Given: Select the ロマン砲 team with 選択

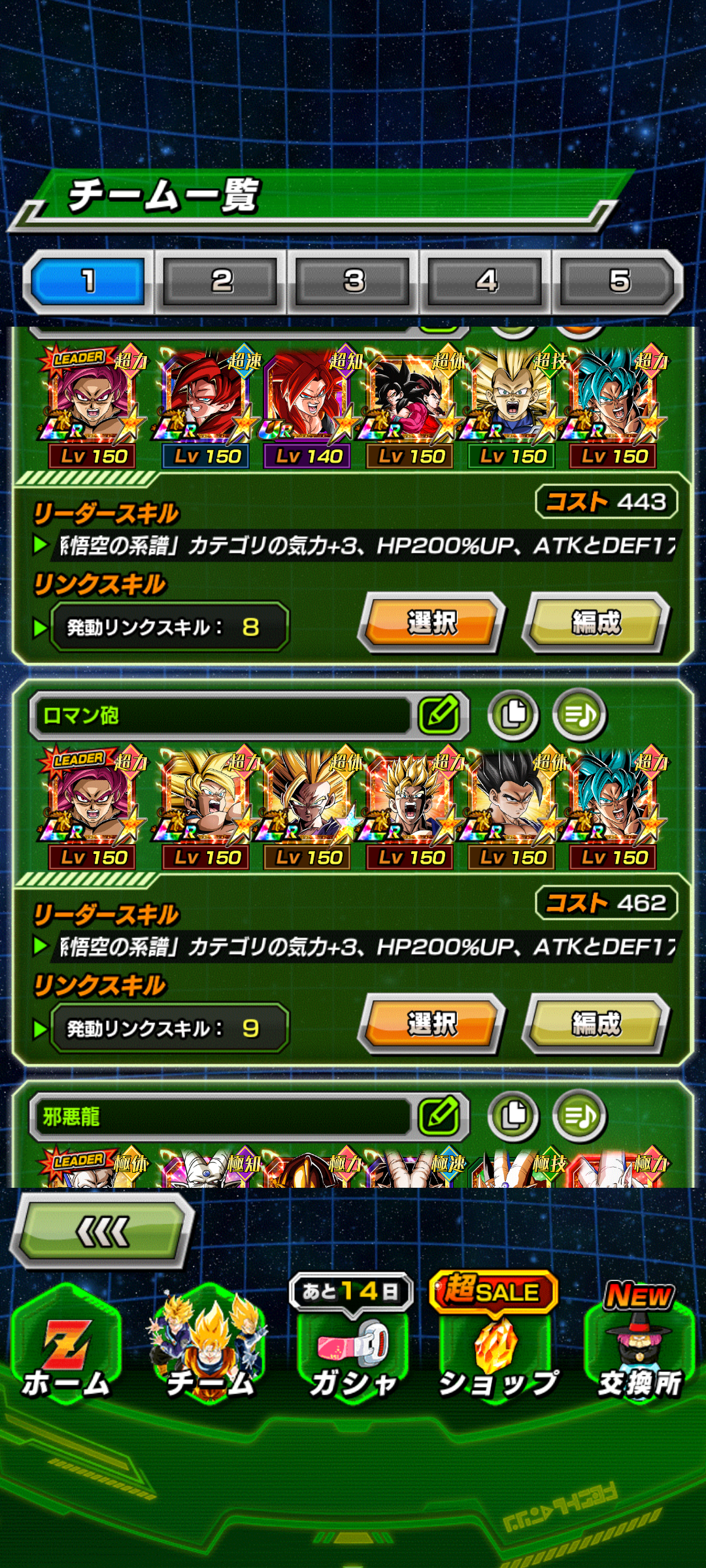Looking at the screenshot, I should click(431, 1024).
